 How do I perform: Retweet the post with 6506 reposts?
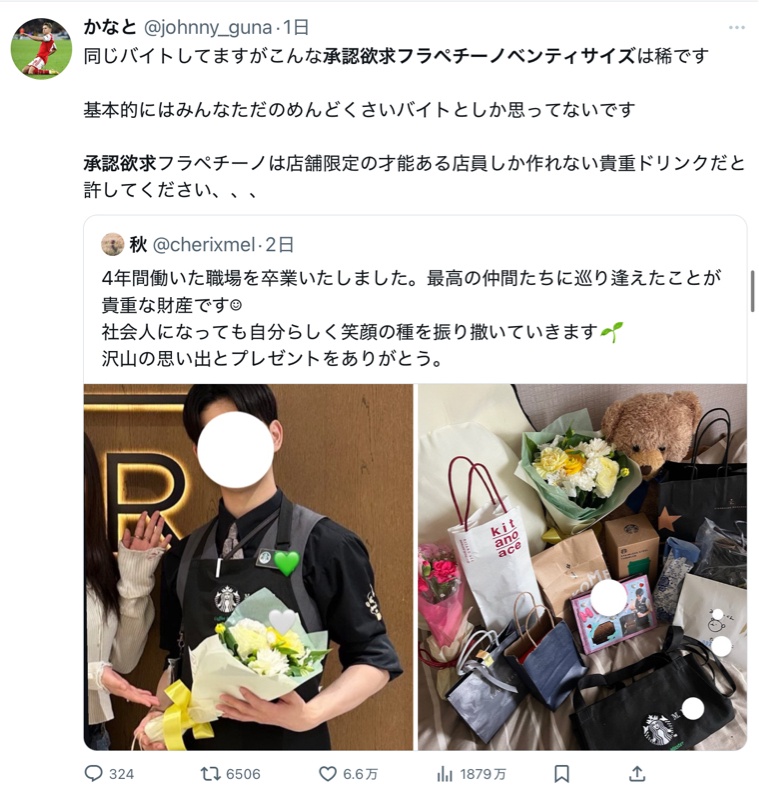click(x=211, y=773)
